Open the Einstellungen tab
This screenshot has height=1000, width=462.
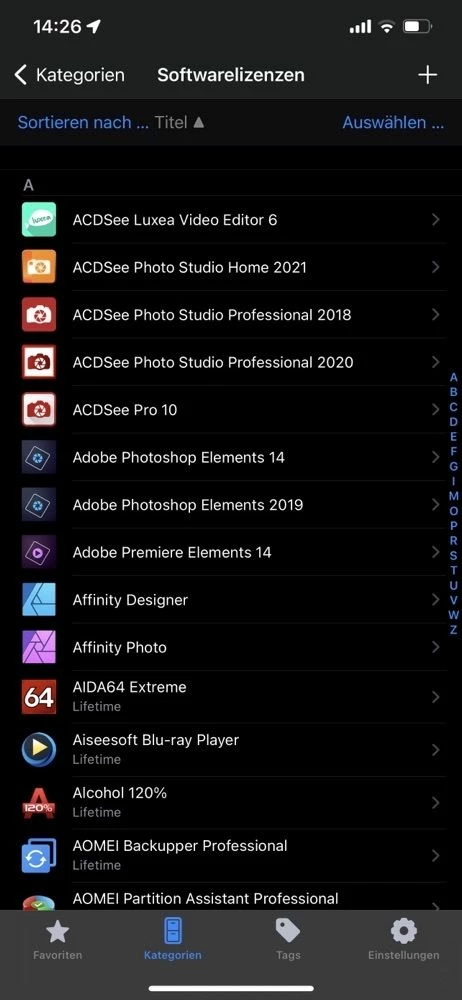403,939
